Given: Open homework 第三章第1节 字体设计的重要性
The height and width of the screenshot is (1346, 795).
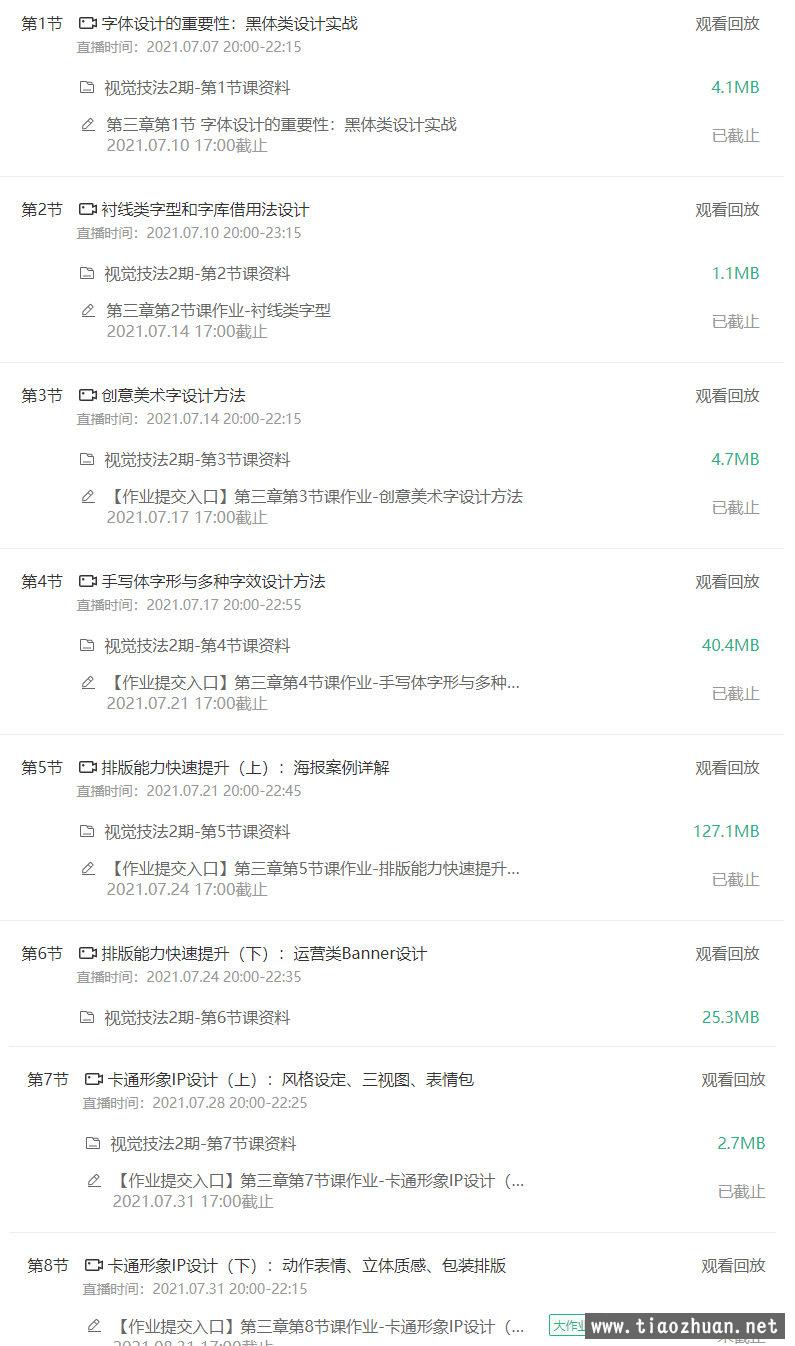Looking at the screenshot, I should (x=281, y=125).
